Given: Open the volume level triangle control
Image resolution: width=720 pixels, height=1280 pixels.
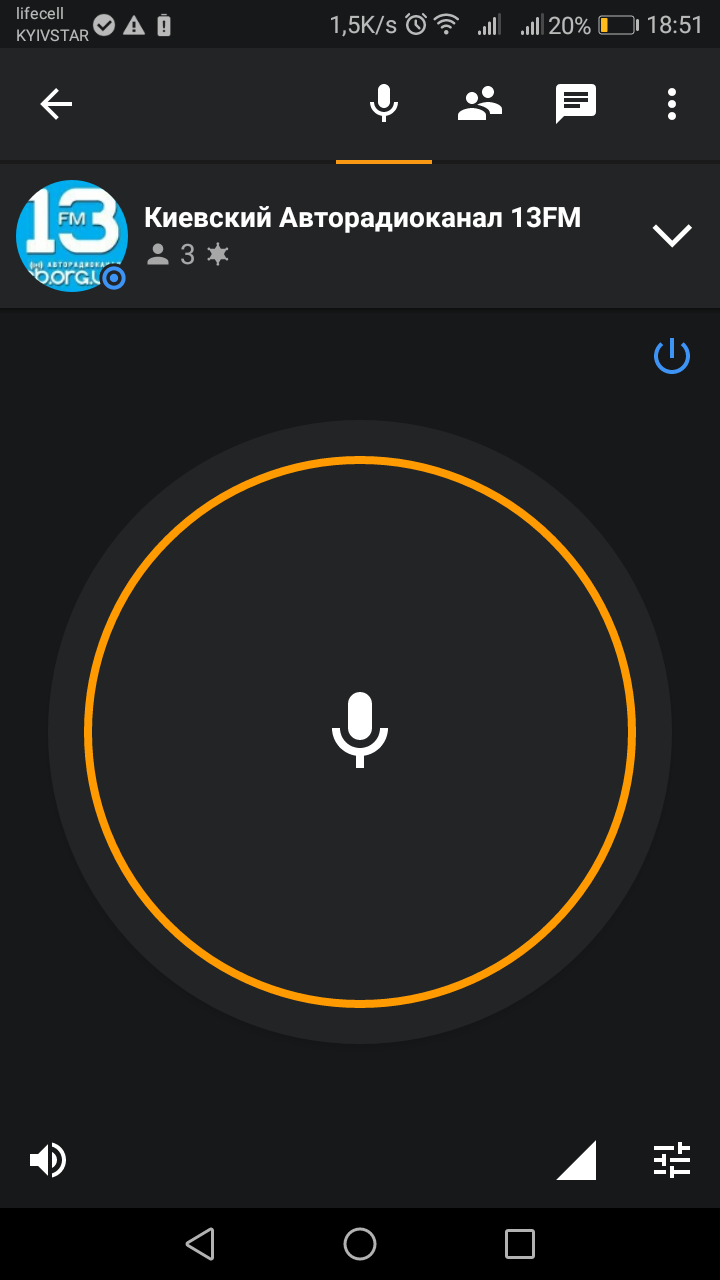Looking at the screenshot, I should tap(576, 1160).
